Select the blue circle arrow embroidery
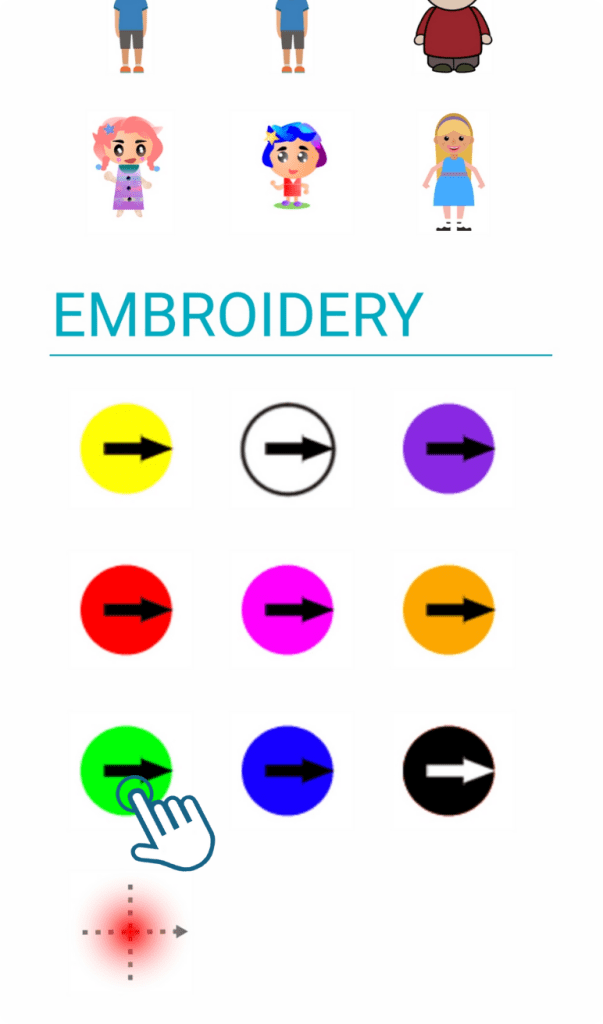Image resolution: width=603 pixels, height=1024 pixels. click(288, 770)
